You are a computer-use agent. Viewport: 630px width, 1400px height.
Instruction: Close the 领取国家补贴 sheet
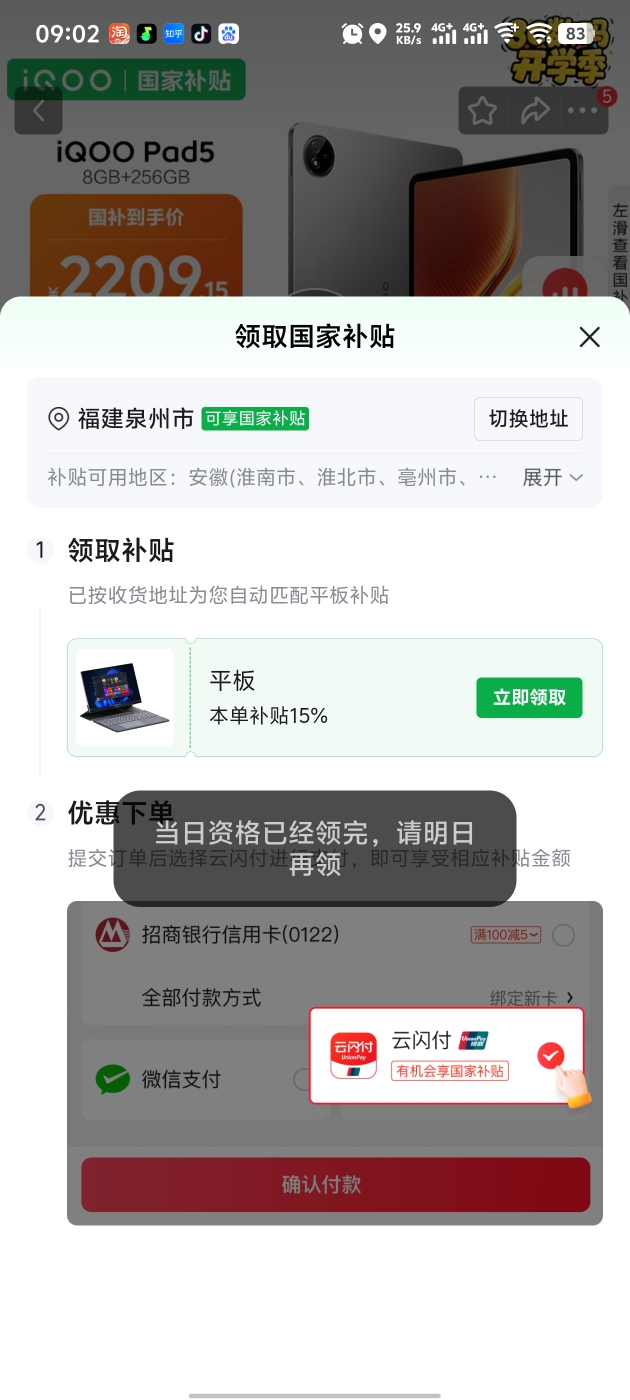(x=590, y=337)
